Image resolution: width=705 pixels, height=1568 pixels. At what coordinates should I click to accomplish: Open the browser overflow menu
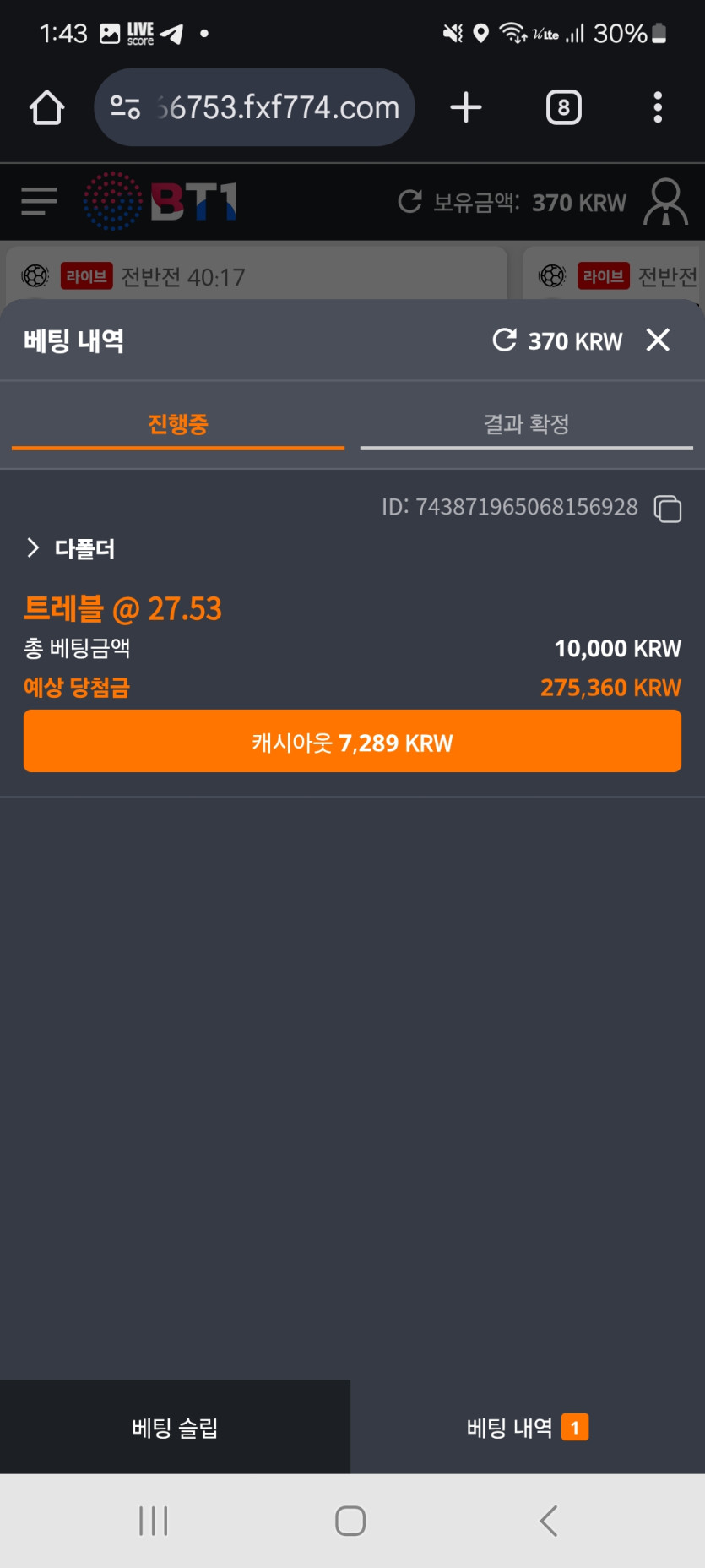pos(658,107)
